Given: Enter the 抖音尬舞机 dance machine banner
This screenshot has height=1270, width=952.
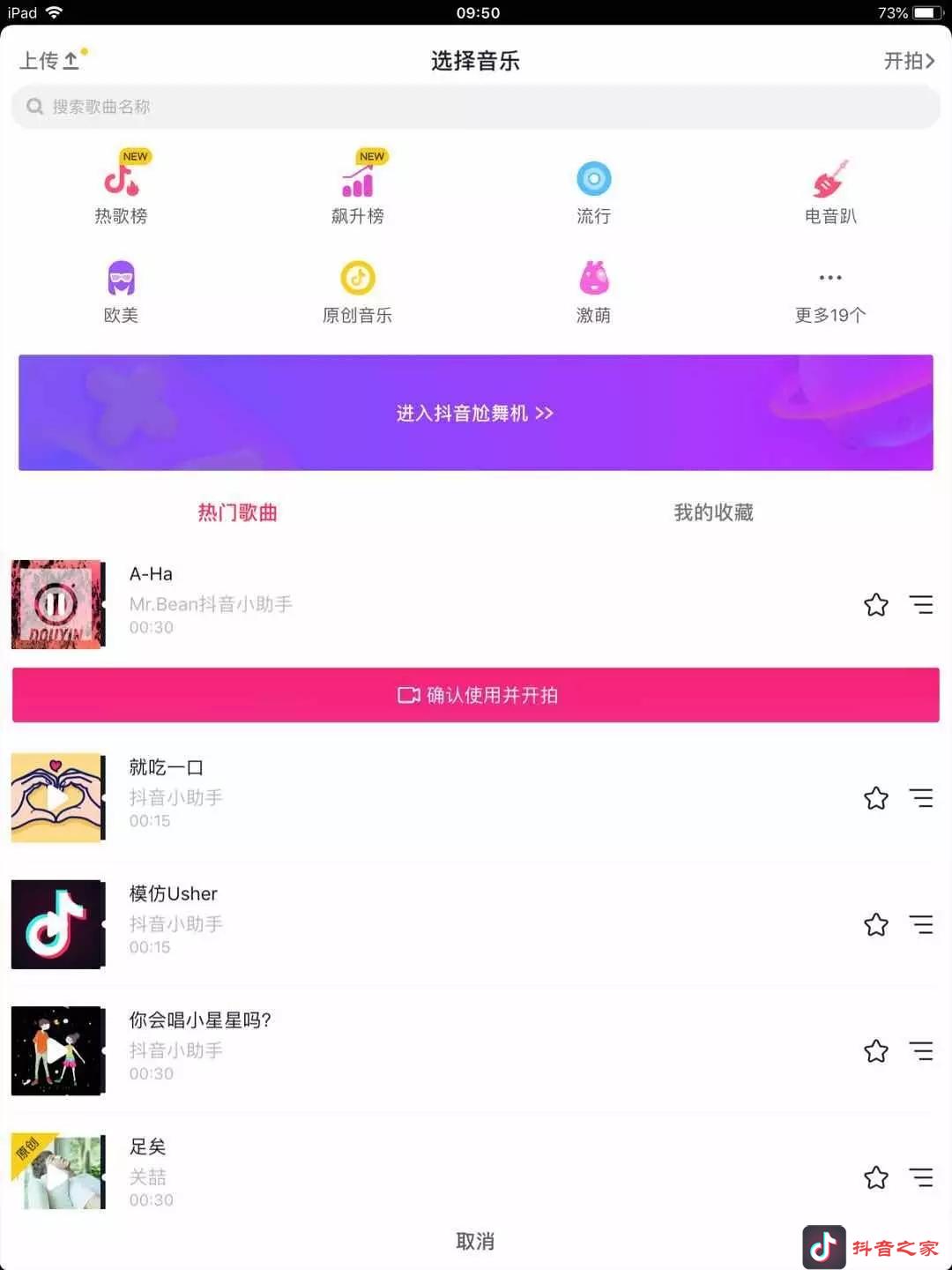Looking at the screenshot, I should point(476,413).
